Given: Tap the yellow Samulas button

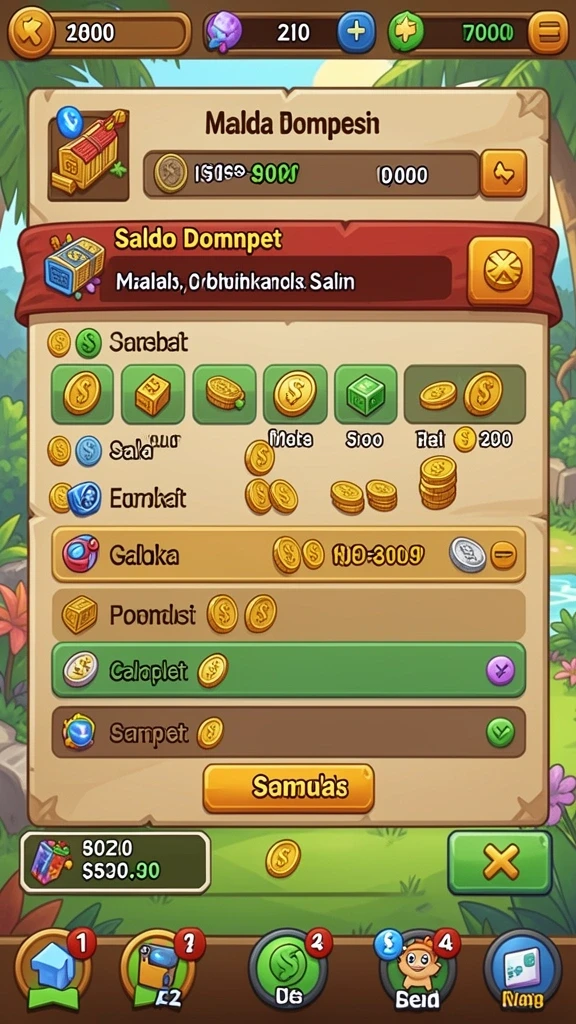Looking at the screenshot, I should tap(288, 788).
